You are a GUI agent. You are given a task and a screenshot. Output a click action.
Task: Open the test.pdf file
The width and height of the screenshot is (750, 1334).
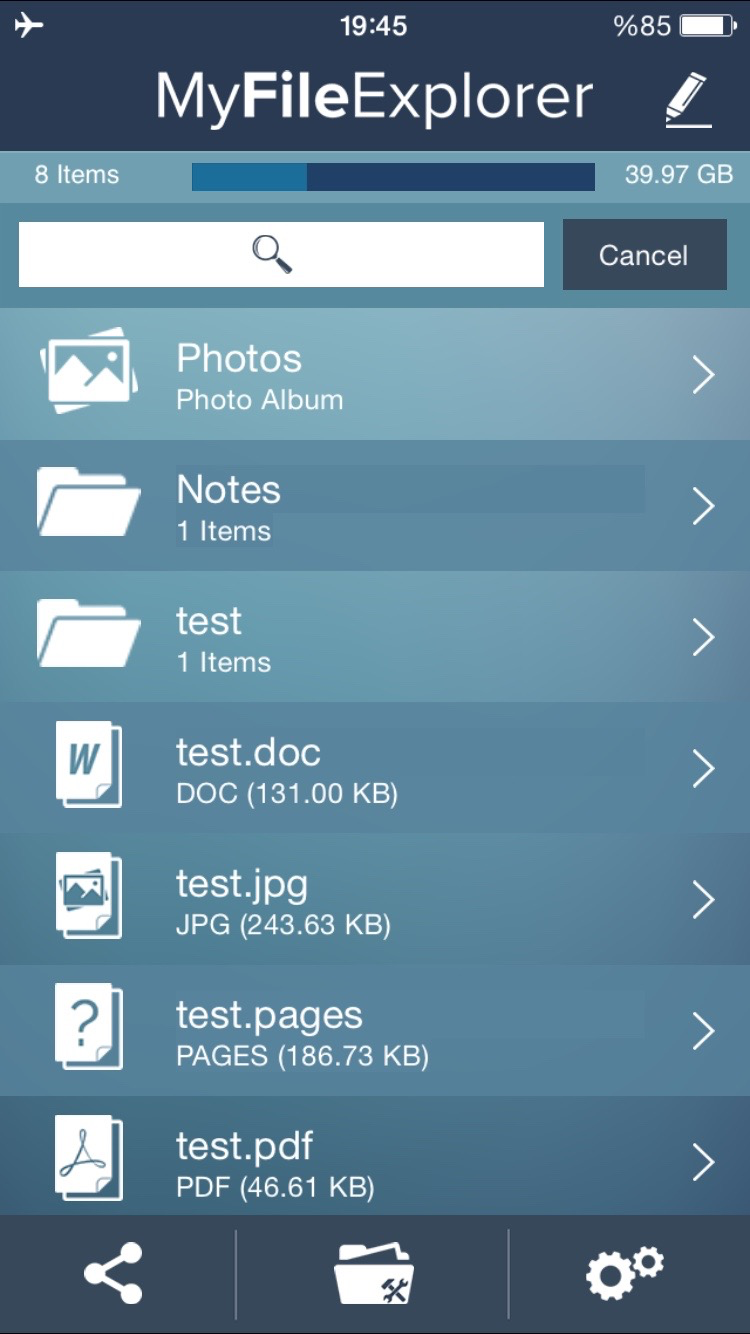tap(375, 1160)
